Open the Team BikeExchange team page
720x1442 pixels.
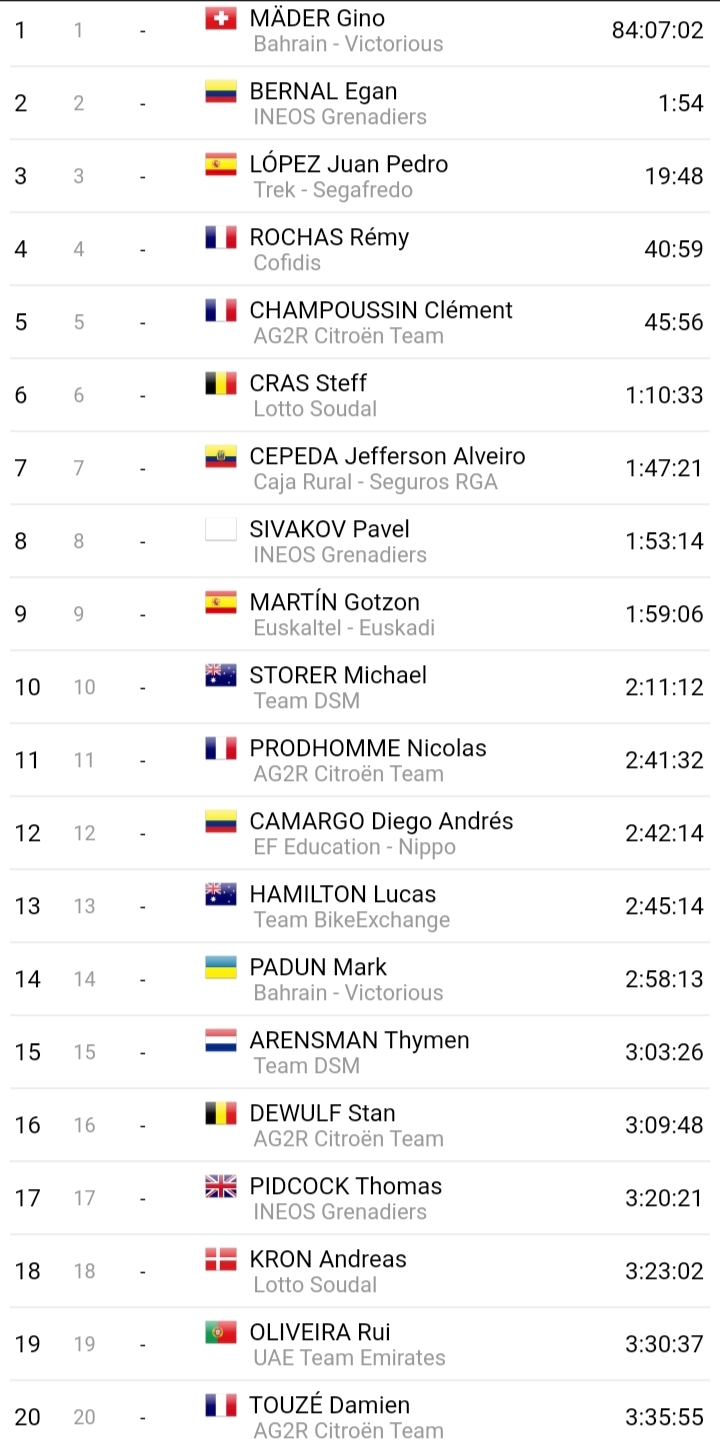tap(352, 920)
